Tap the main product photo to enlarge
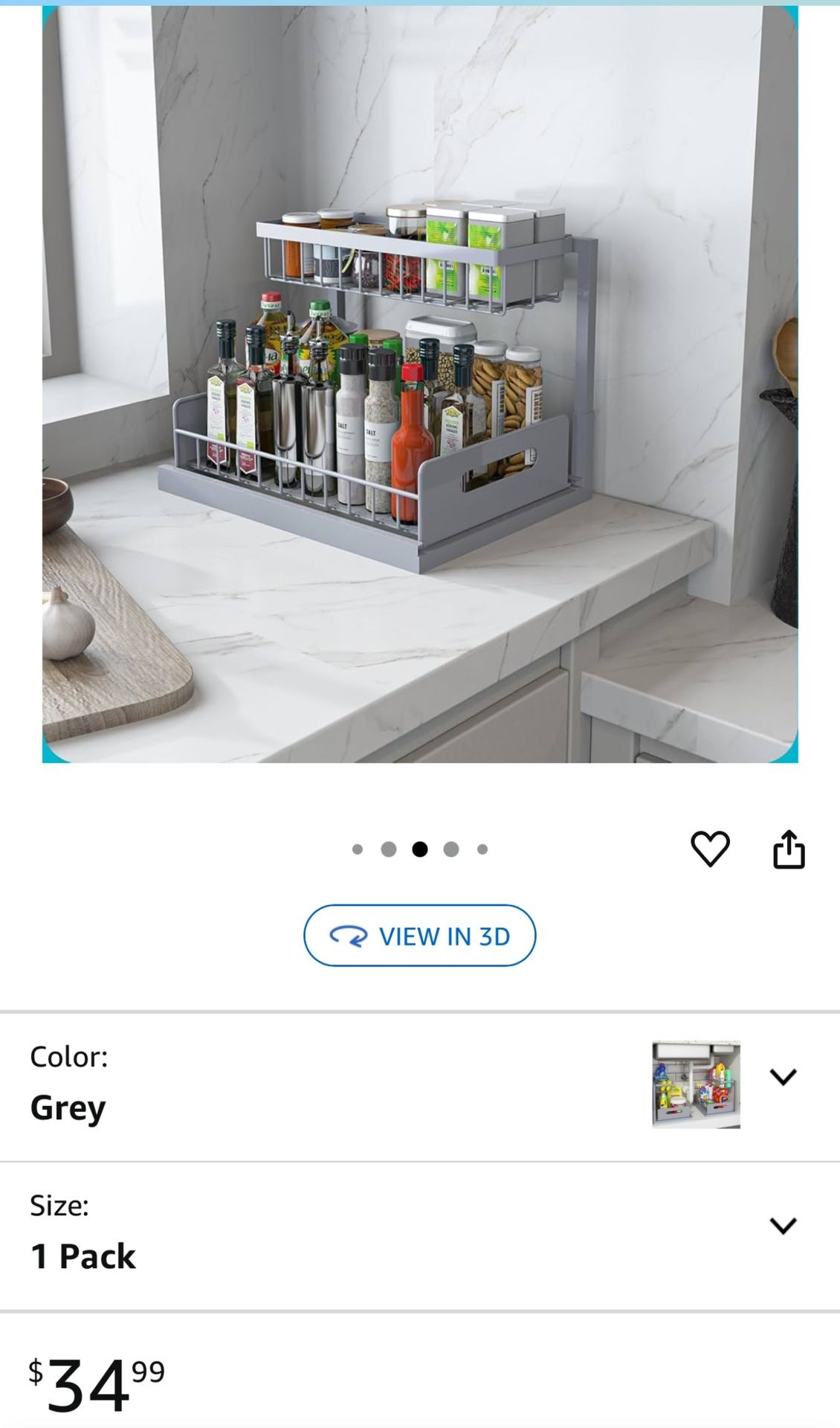 point(420,387)
